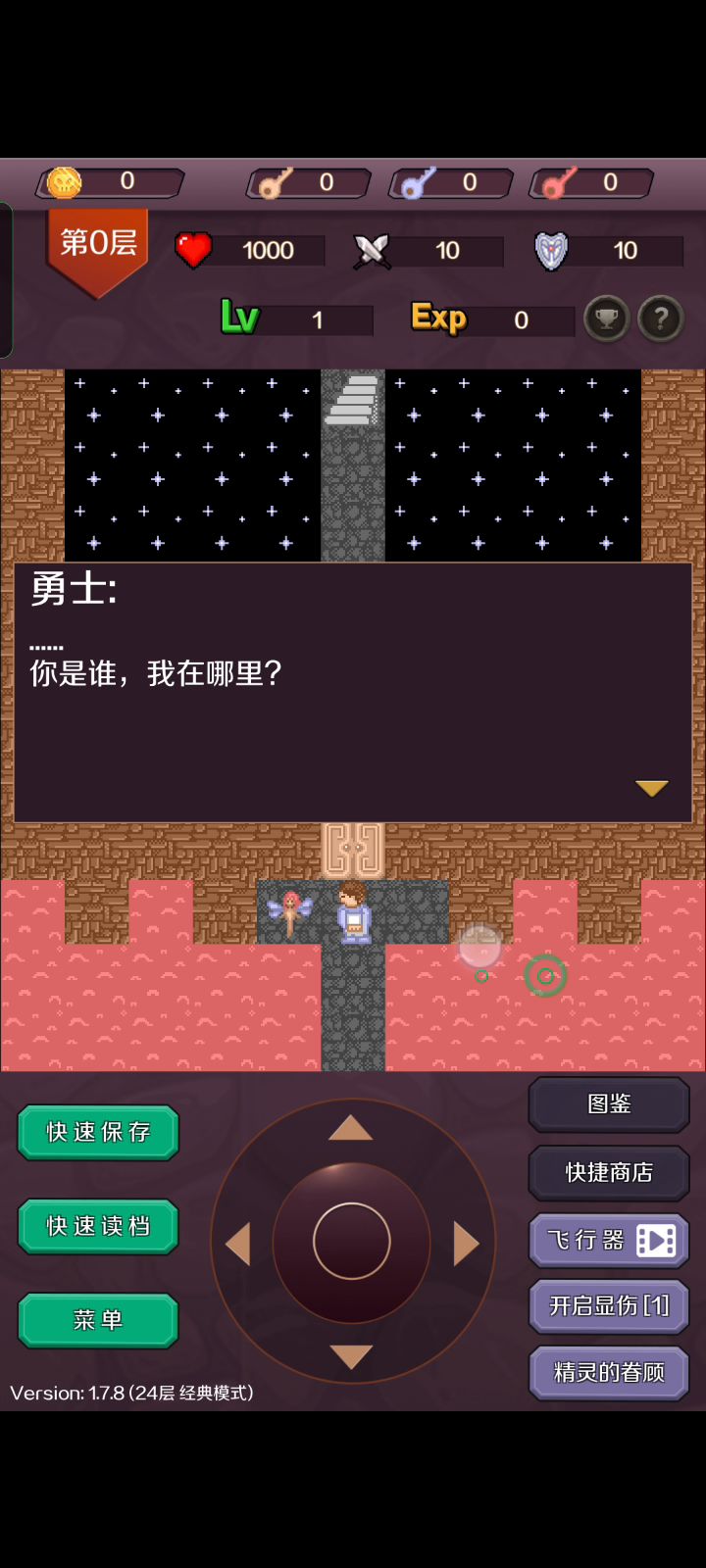Toggle 开启显伤 damage display
Screen dimensions: 706x1568
coord(609,1306)
